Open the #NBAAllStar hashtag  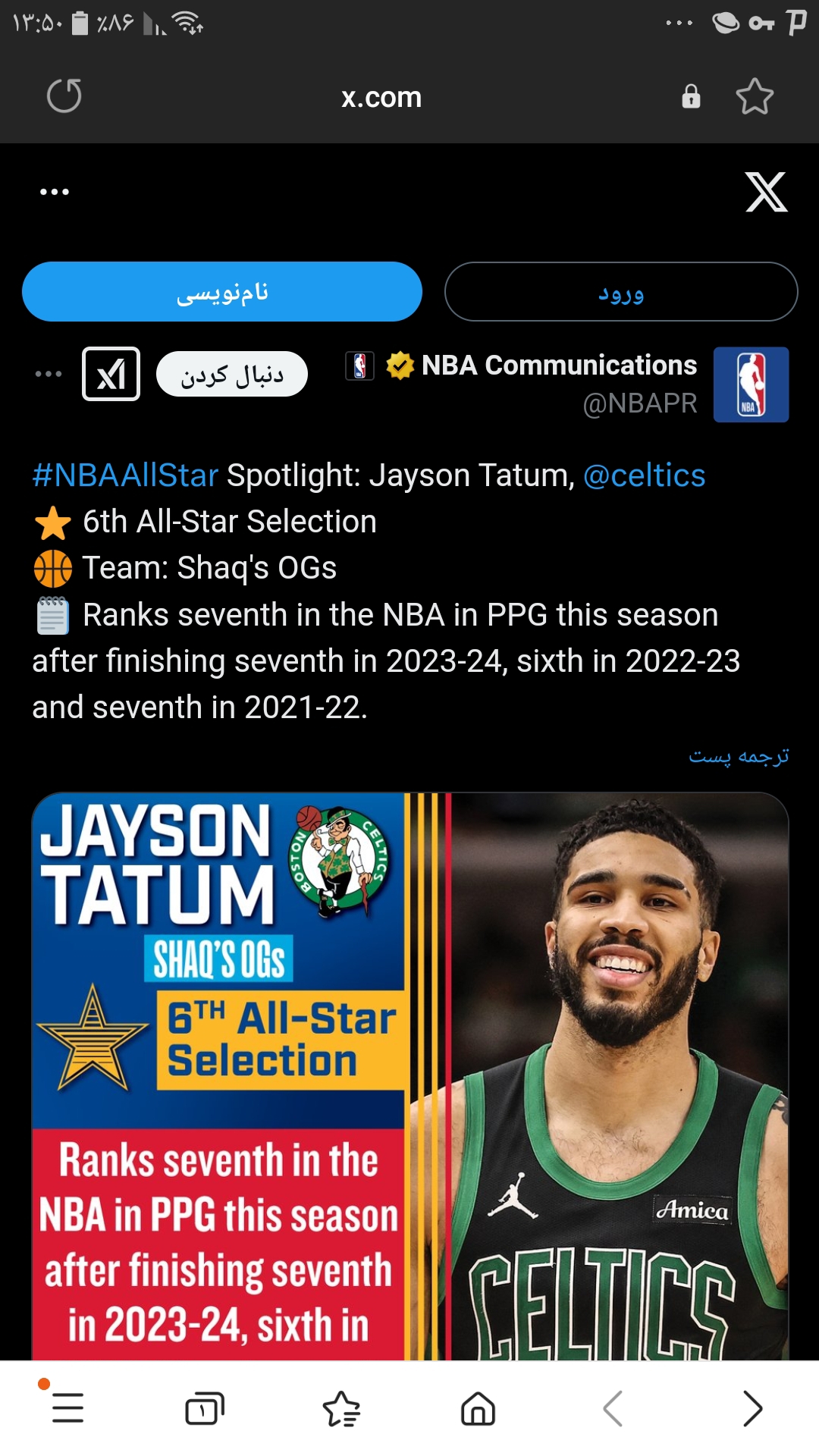pyautogui.click(x=125, y=475)
